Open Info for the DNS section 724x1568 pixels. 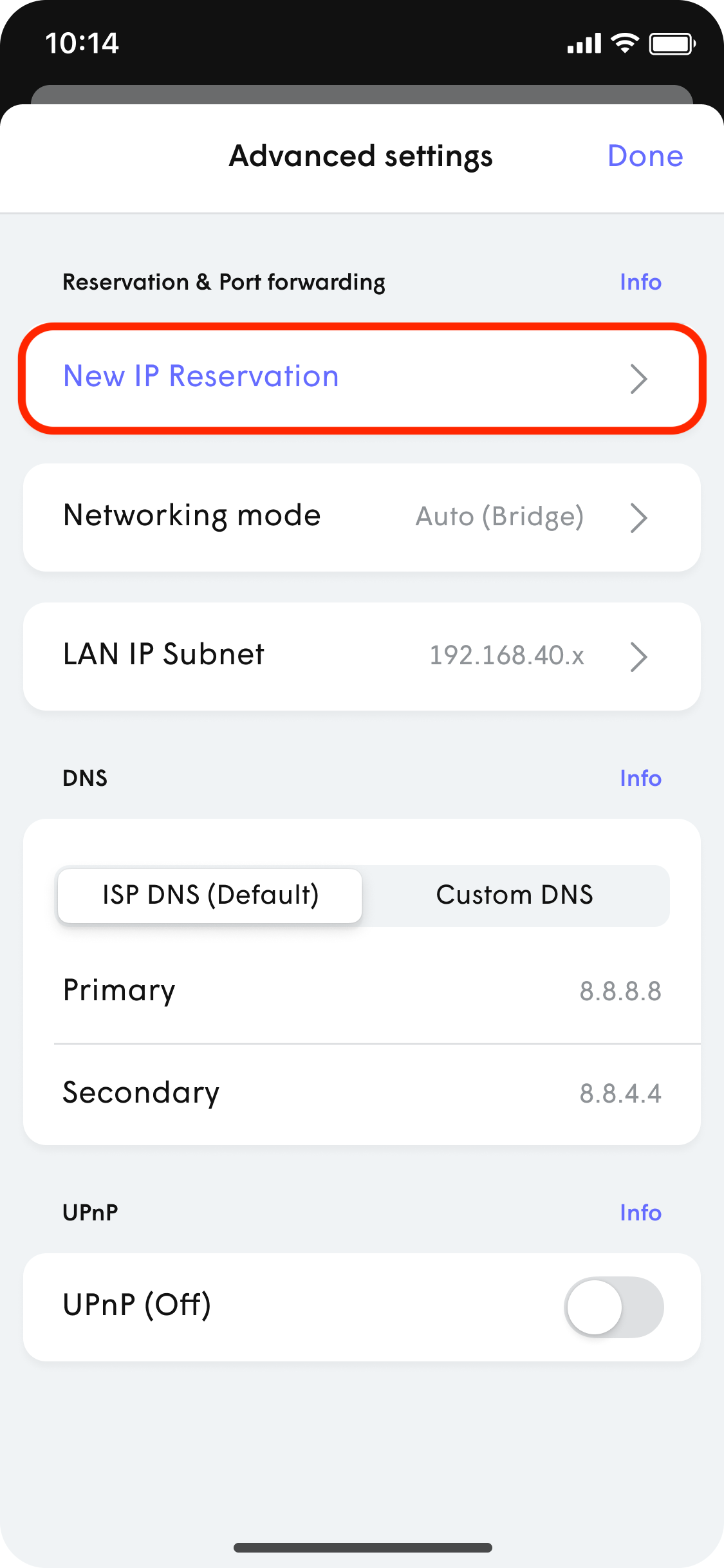tap(640, 778)
